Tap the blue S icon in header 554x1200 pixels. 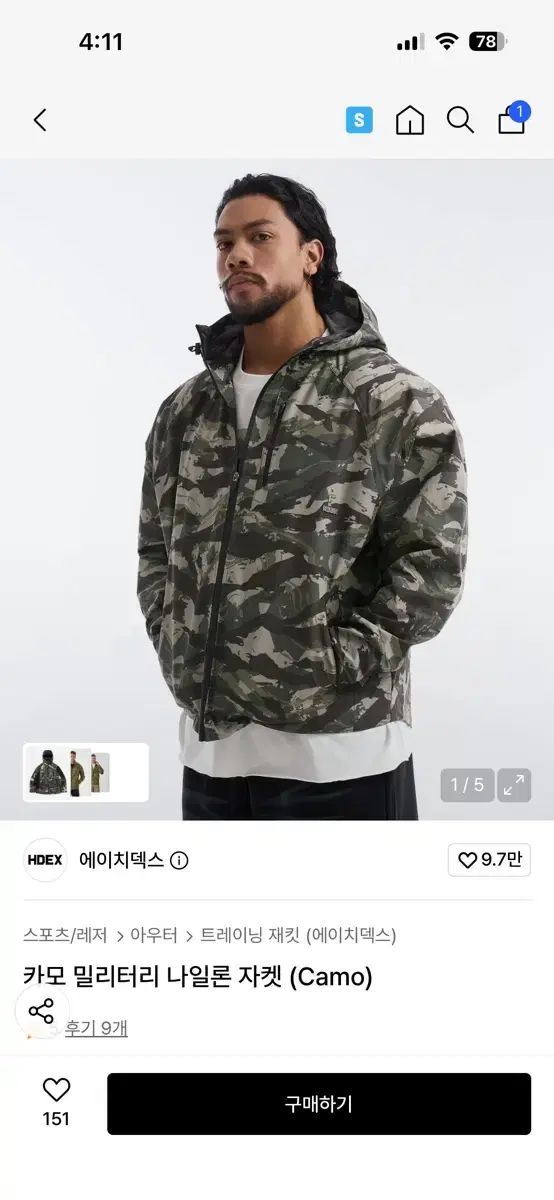[x=359, y=120]
